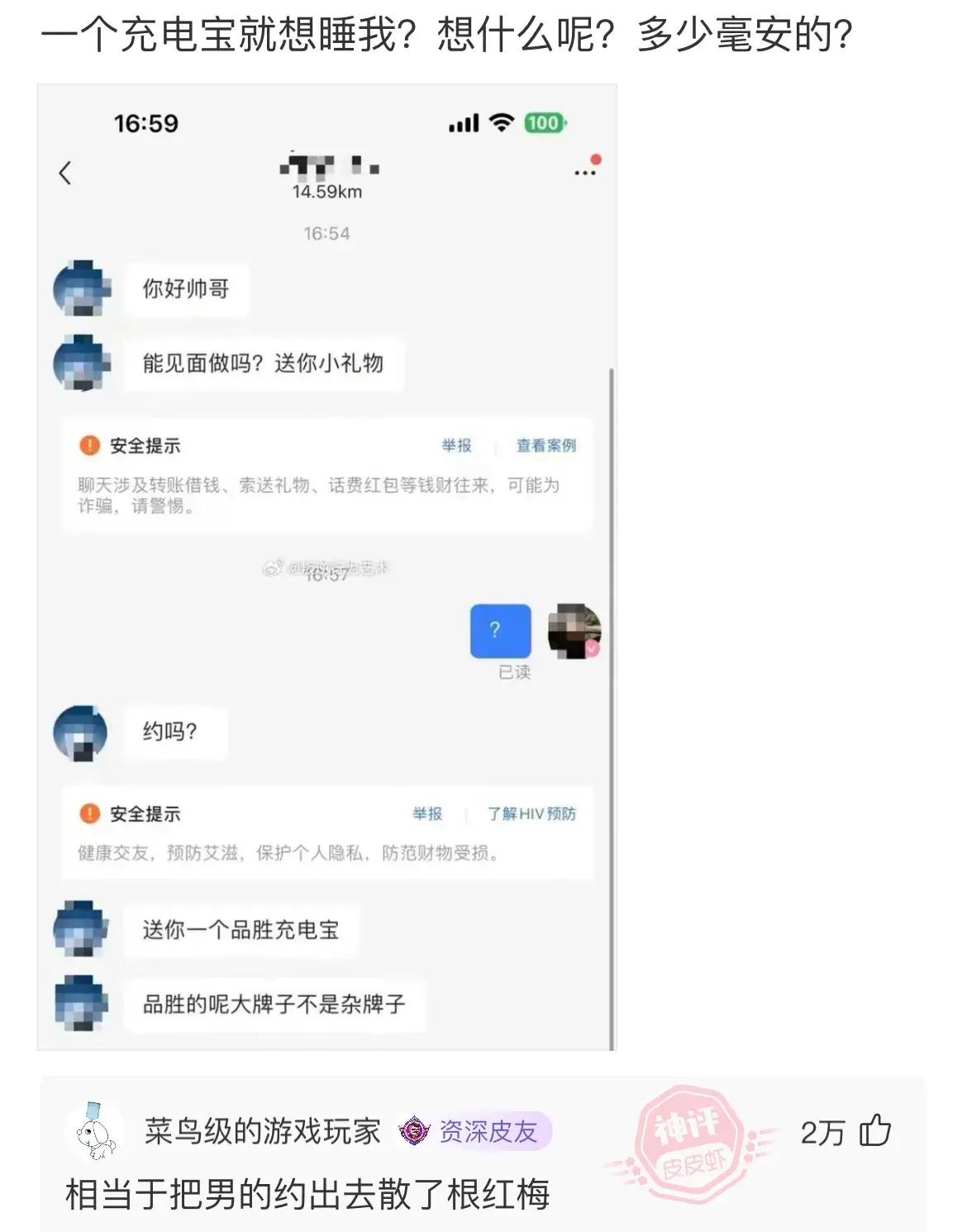Open the comment 相当于把男的约出去散了根红梅

pos(307,1195)
